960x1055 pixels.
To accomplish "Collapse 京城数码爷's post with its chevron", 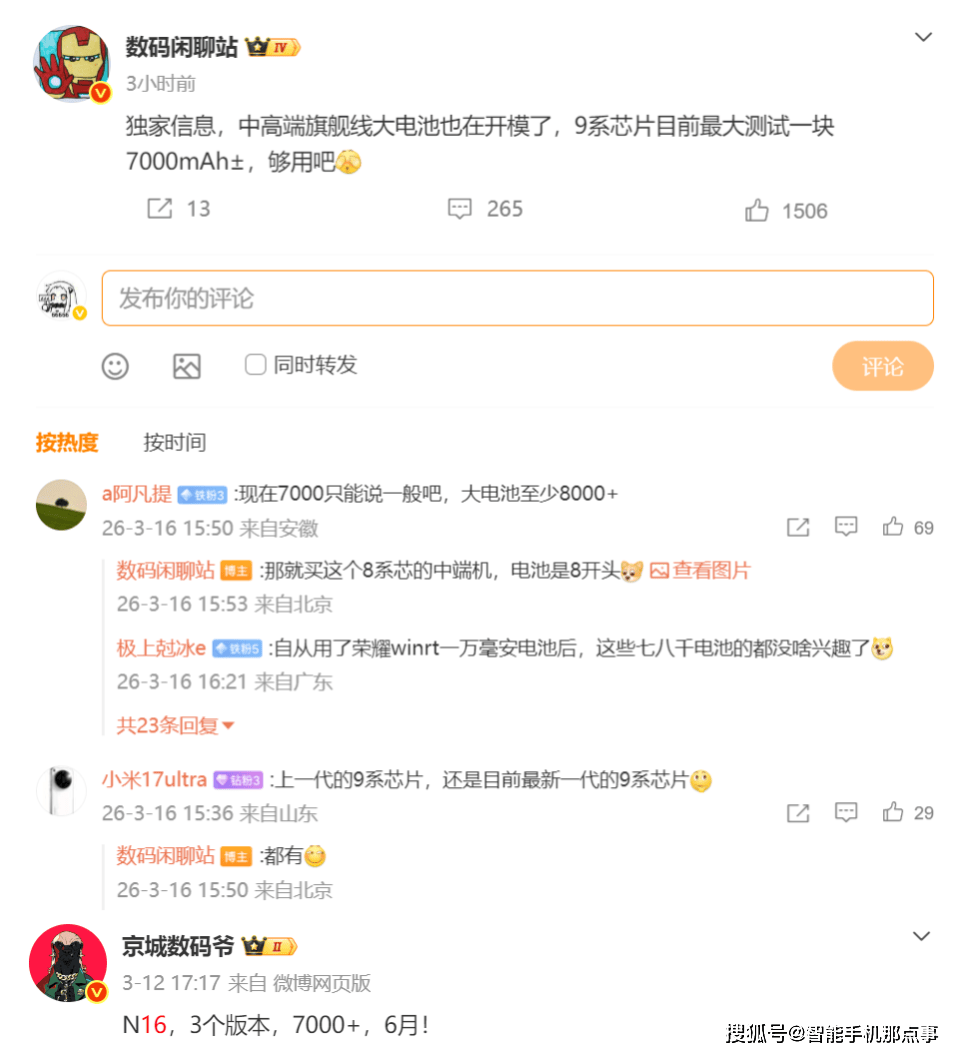I will (922, 936).
